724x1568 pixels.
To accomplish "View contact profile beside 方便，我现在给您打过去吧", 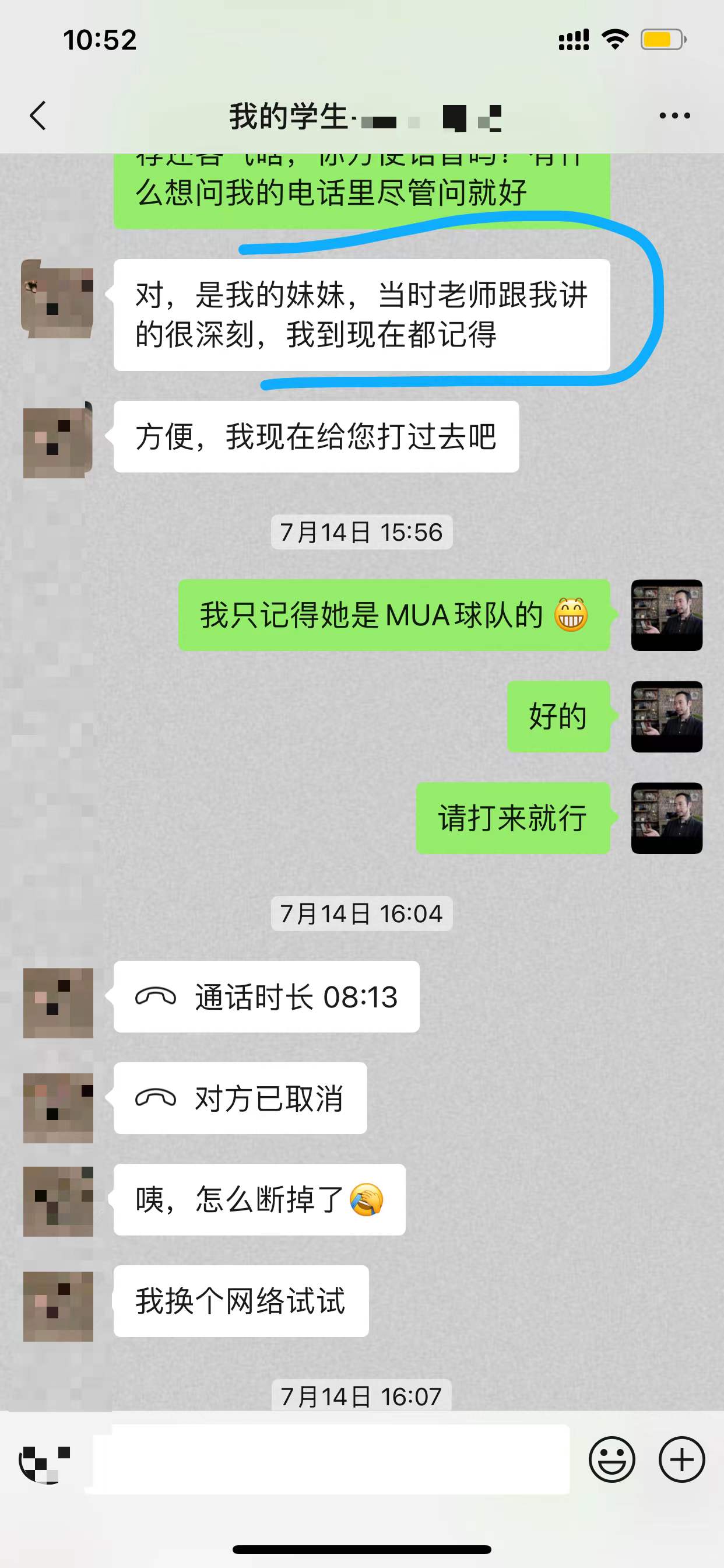I will [x=58, y=439].
